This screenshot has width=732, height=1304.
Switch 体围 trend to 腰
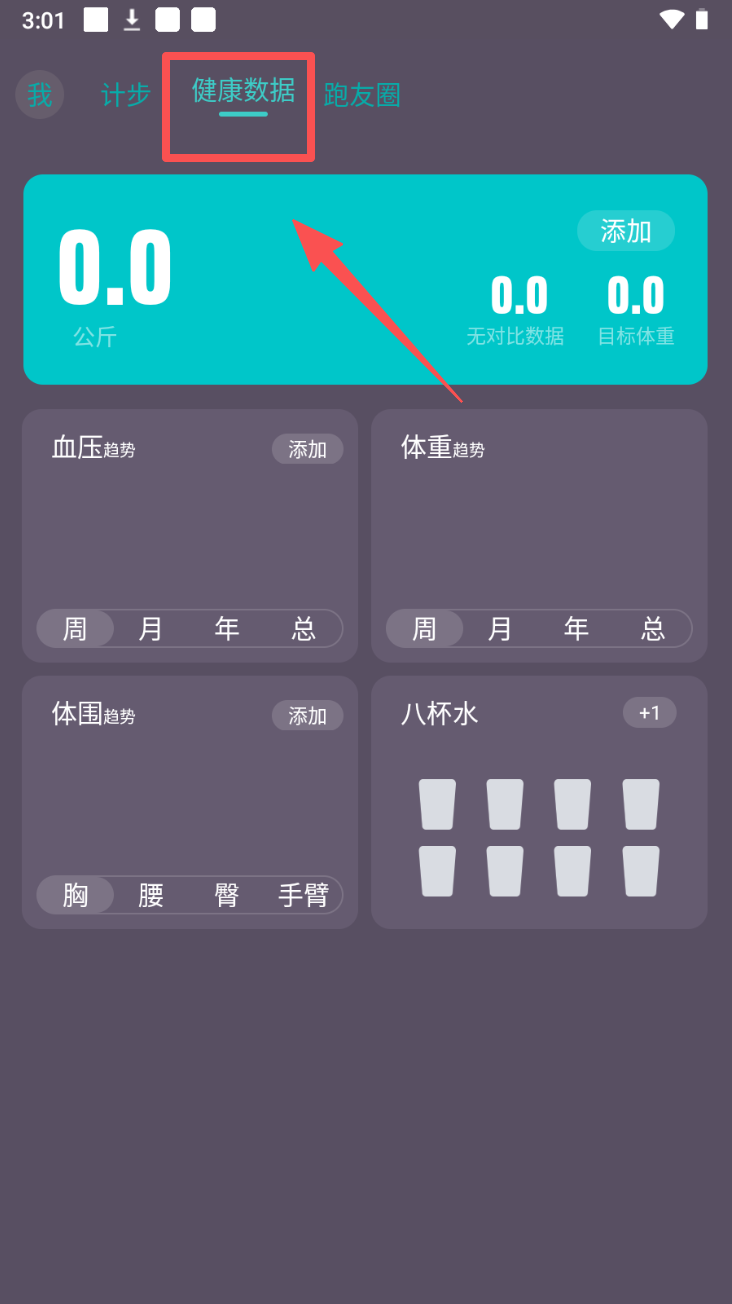[x=151, y=895]
